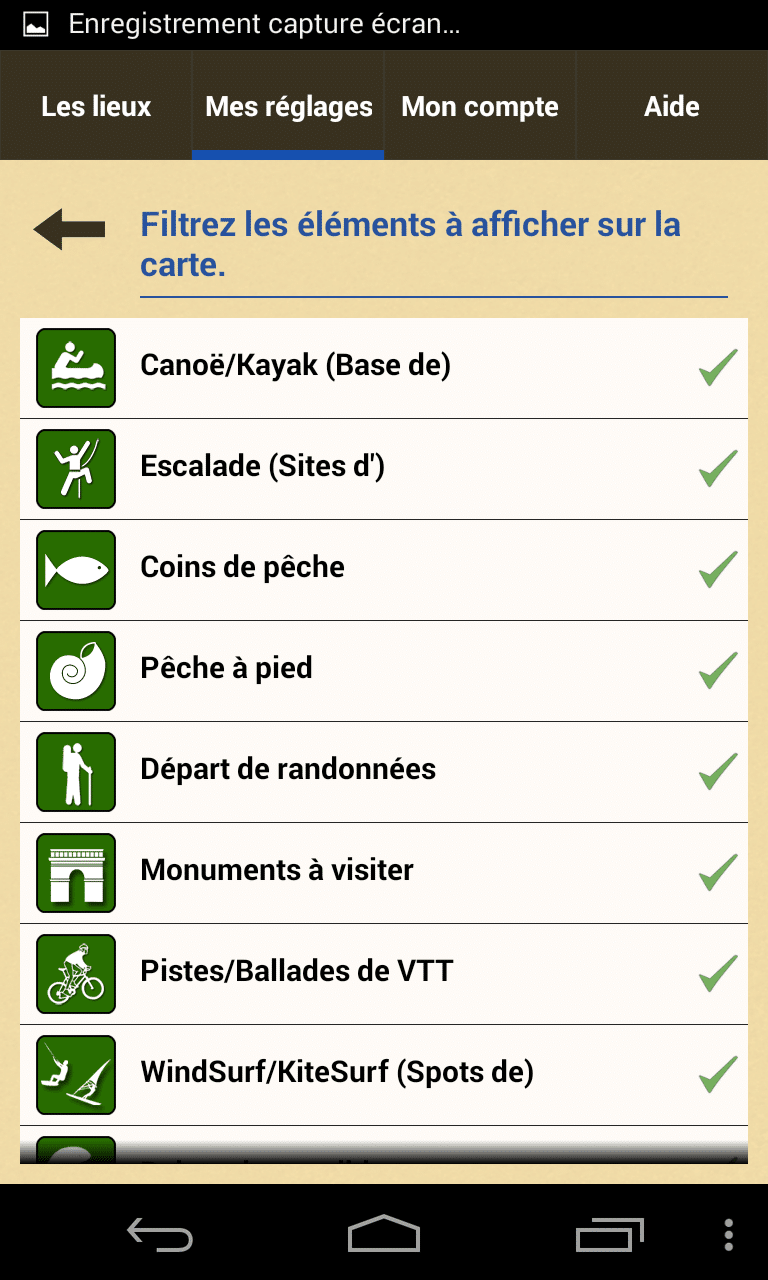Open the Aide tab
768x1280 pixels.
672,106
